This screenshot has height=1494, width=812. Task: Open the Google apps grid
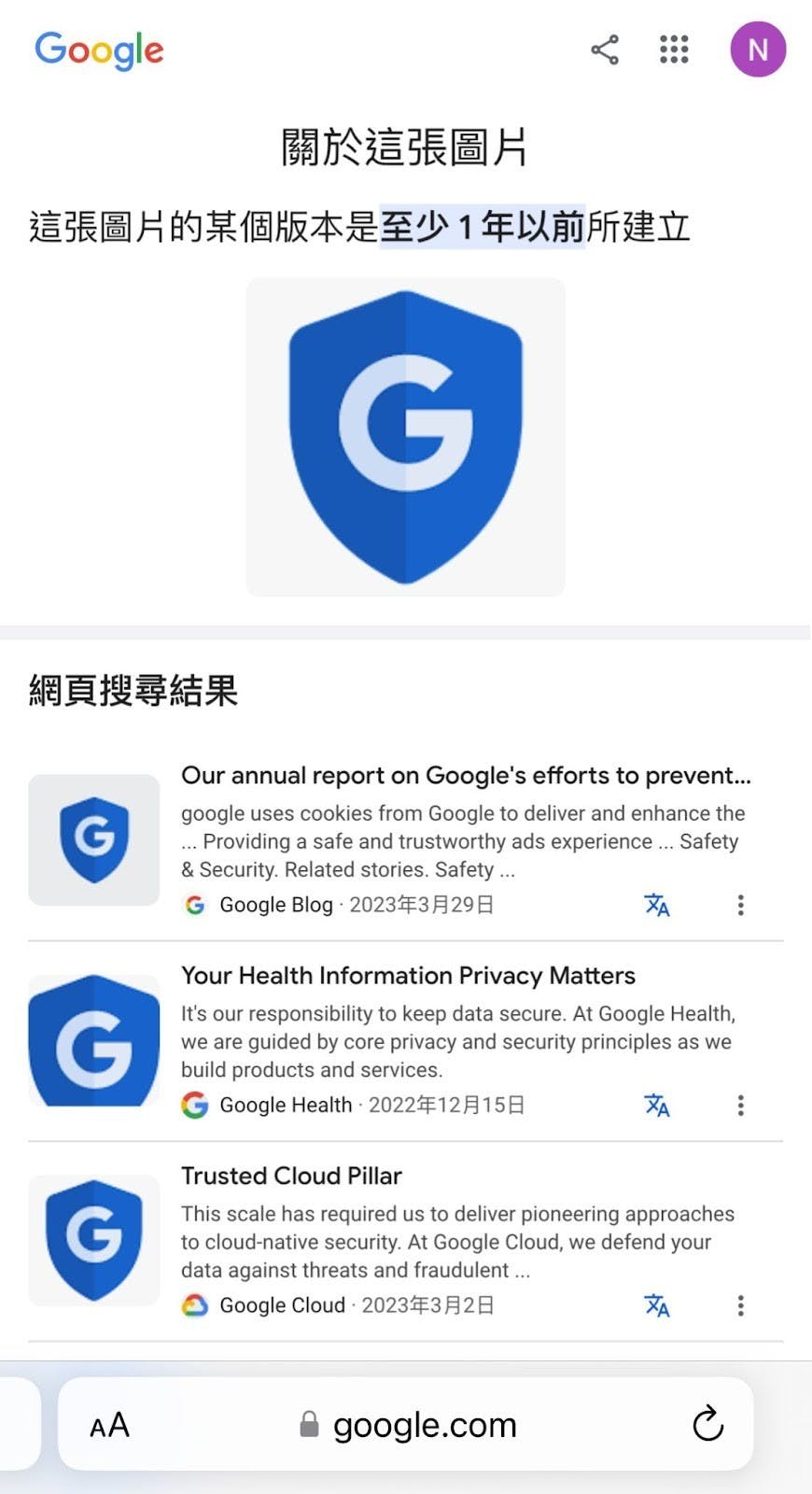674,49
